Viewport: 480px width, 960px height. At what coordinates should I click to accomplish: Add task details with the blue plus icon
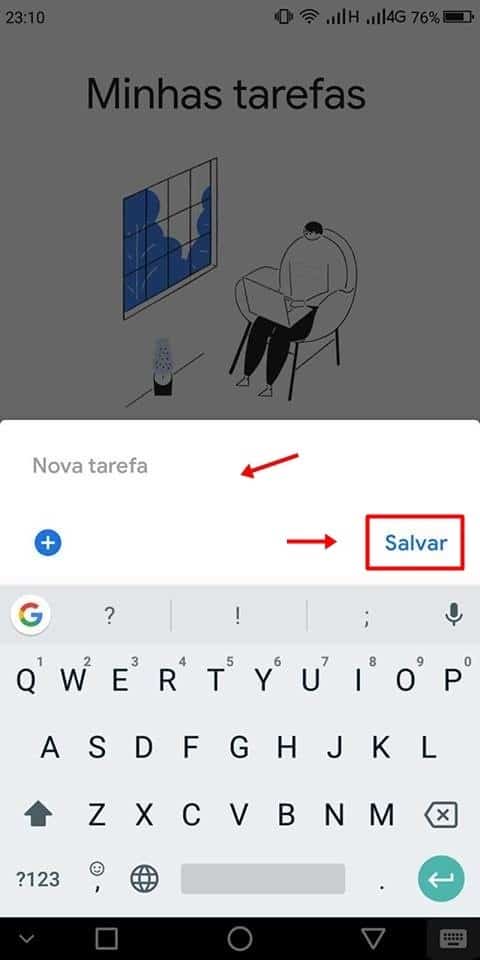(48, 543)
